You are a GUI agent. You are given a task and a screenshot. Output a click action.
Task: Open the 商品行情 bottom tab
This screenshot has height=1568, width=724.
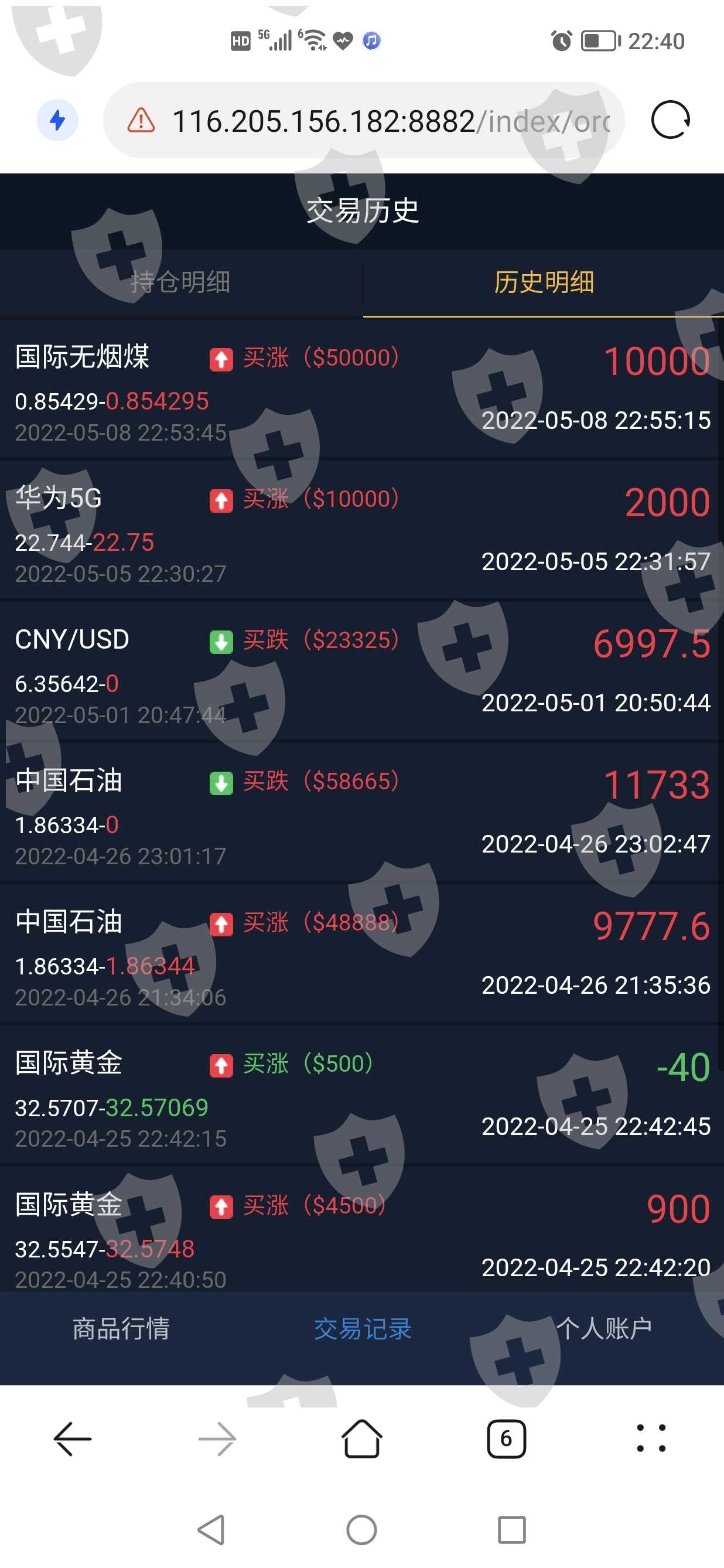point(121,1329)
